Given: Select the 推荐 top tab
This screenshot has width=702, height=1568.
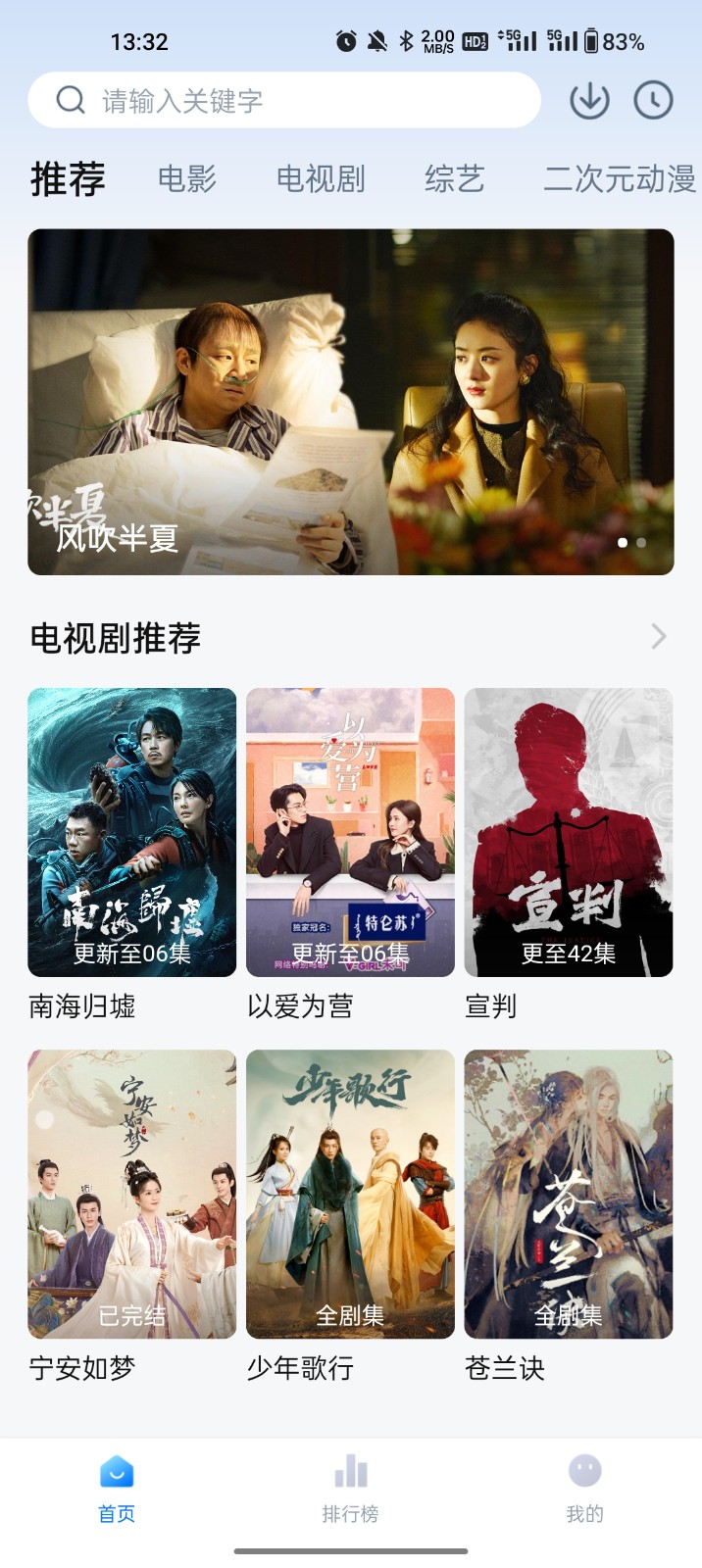Looking at the screenshot, I should 68,179.
